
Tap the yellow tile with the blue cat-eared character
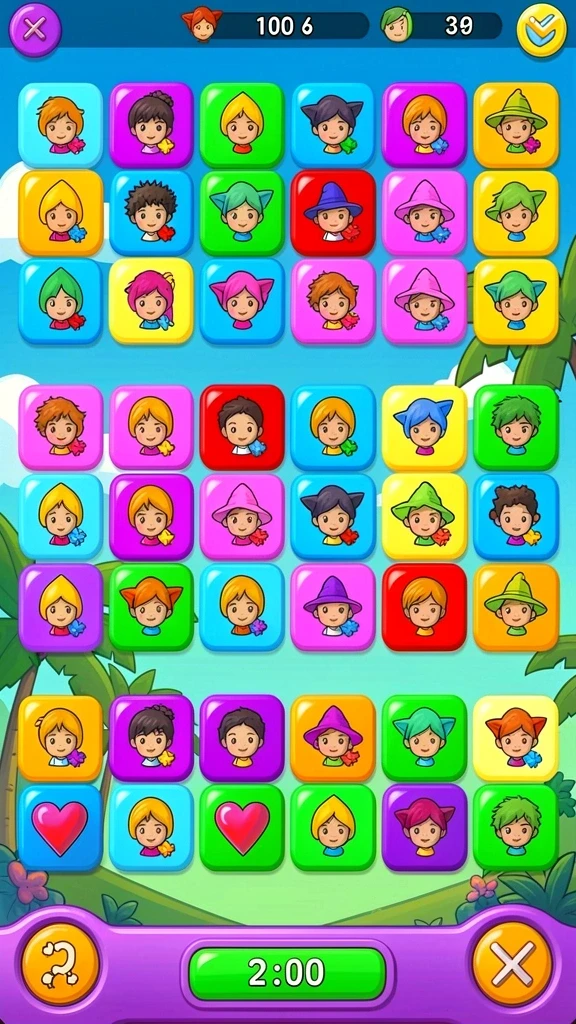point(424,427)
